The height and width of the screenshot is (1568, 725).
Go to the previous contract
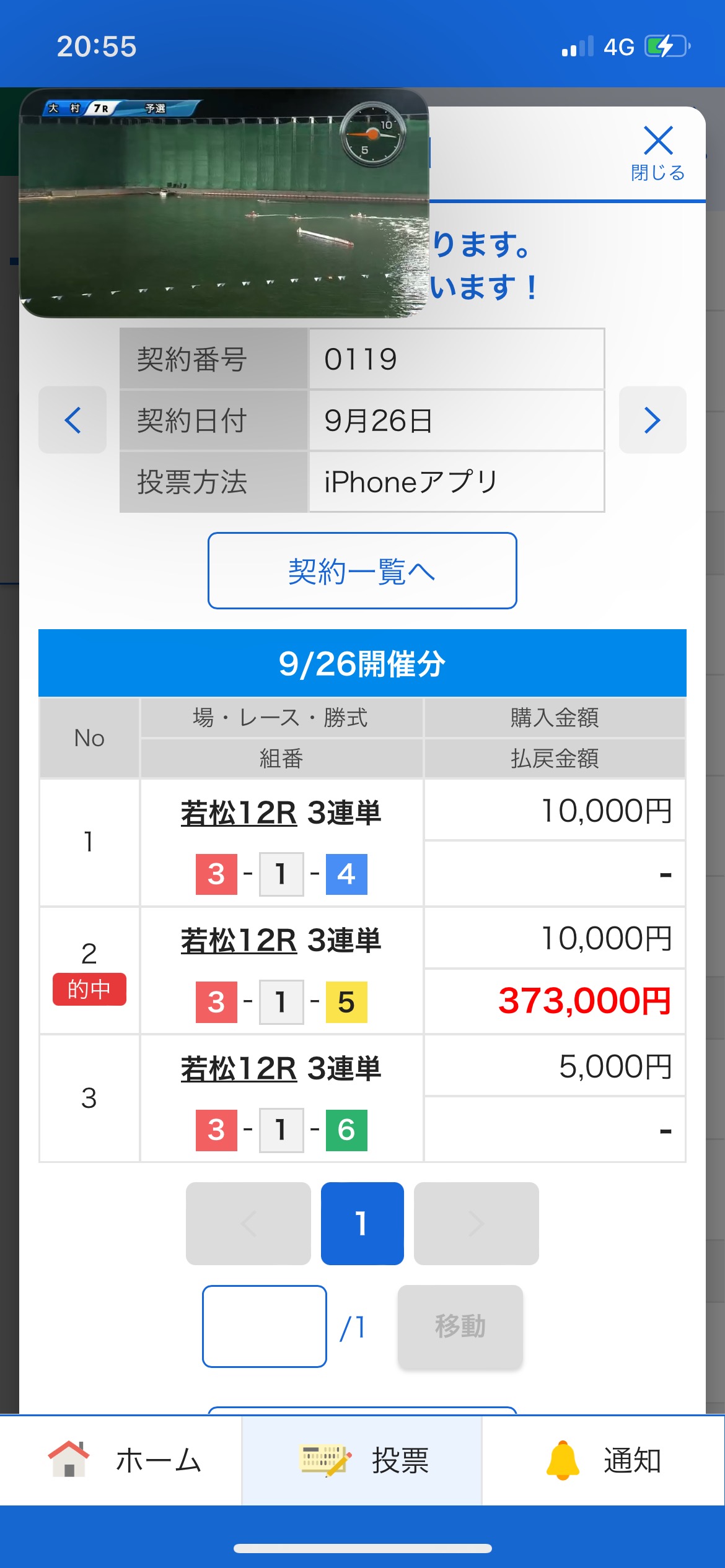(x=72, y=420)
